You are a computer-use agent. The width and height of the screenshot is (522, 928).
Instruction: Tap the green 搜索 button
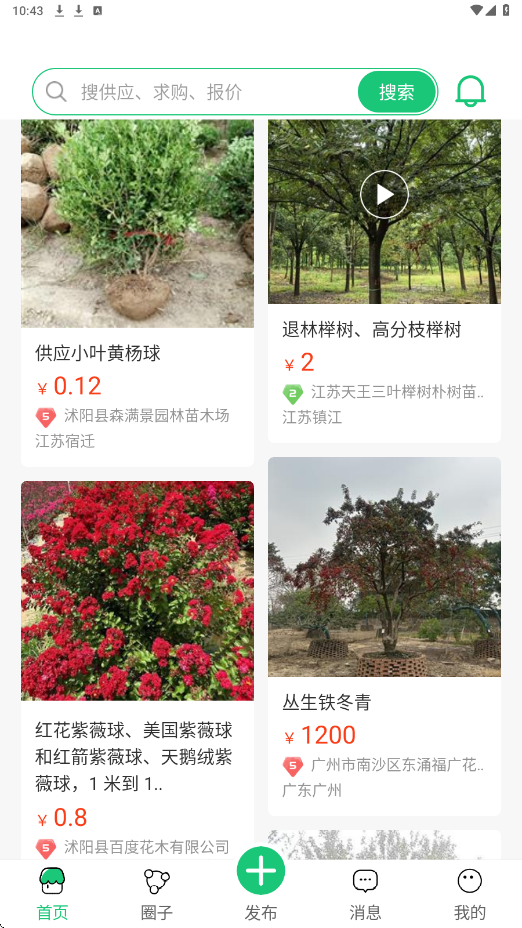click(x=397, y=92)
